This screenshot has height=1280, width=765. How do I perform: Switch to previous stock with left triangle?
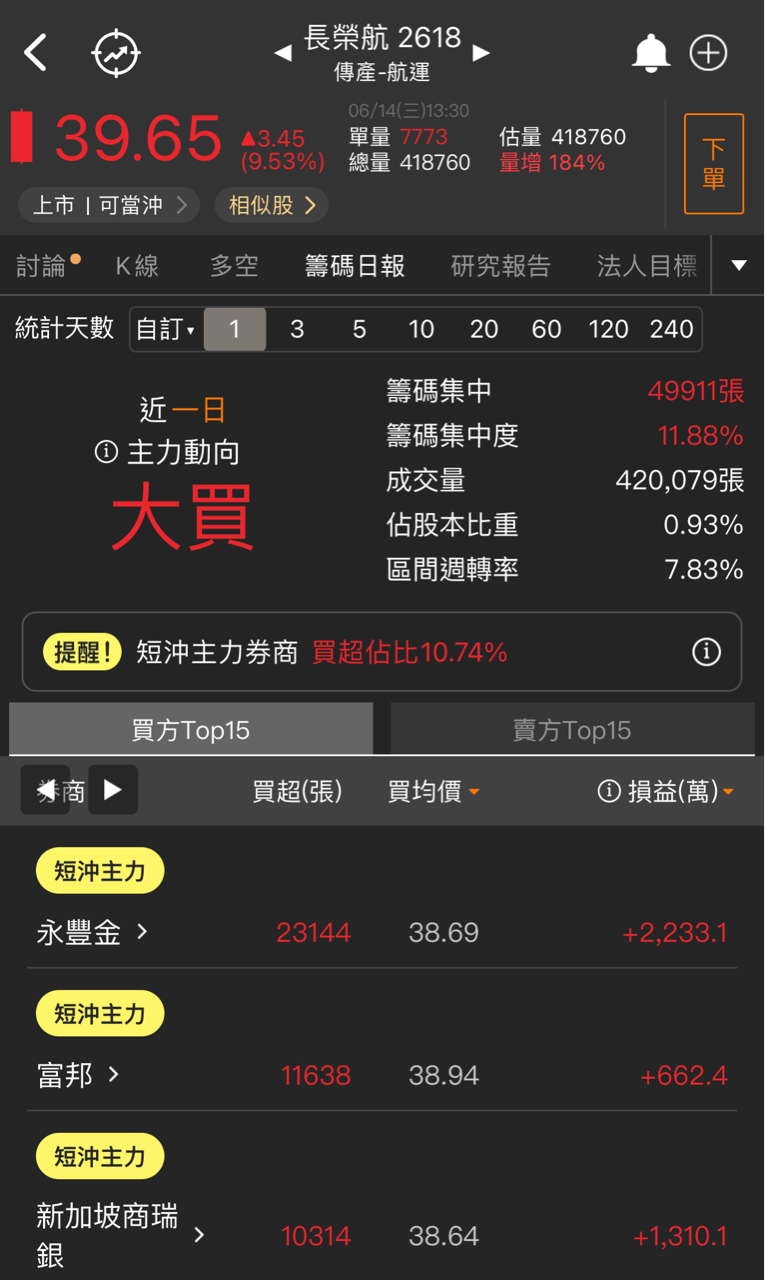[283, 53]
